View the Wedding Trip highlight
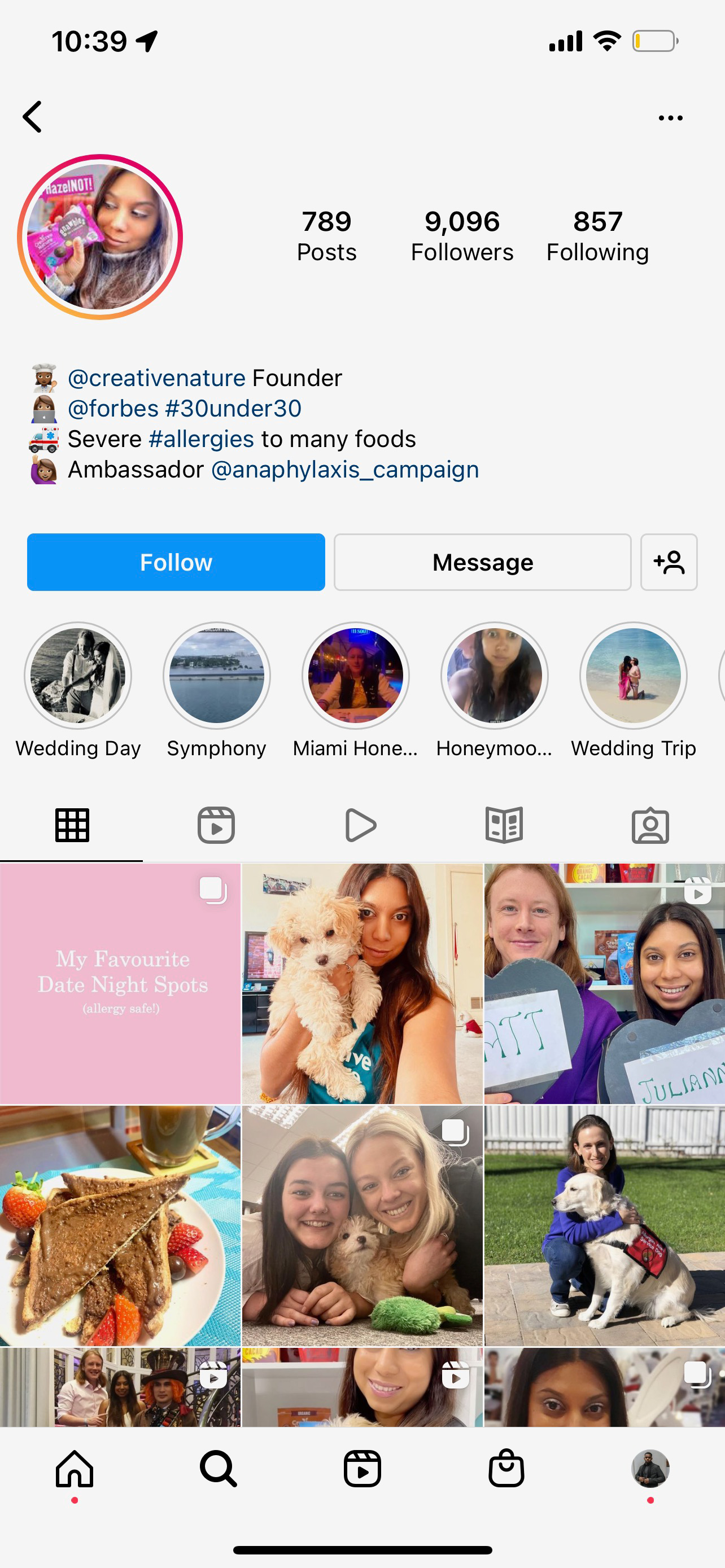Viewport: 725px width, 1568px height. click(633, 676)
